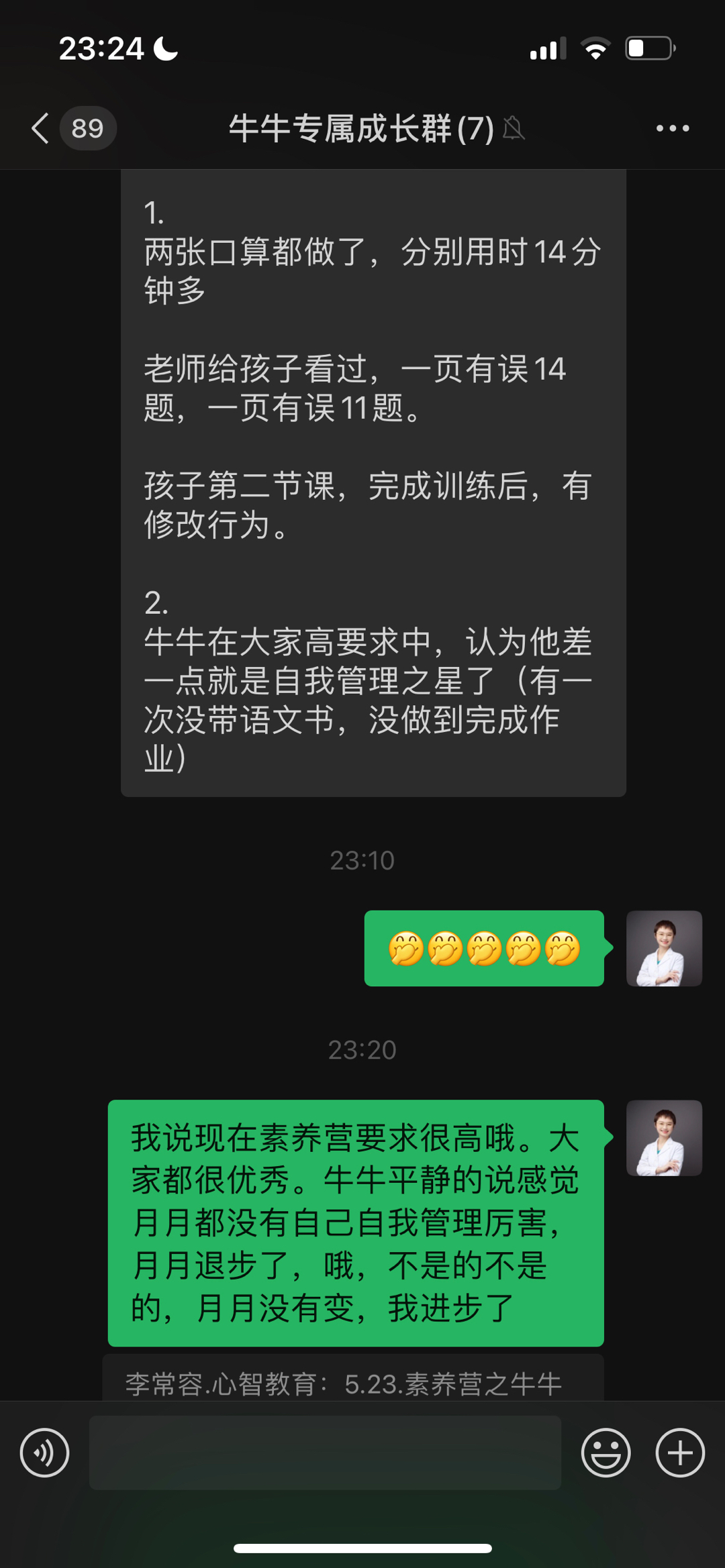This screenshot has height=1568, width=725.
Task: Jump to quoted message from 李常容.心智教育
Action: (352, 1383)
